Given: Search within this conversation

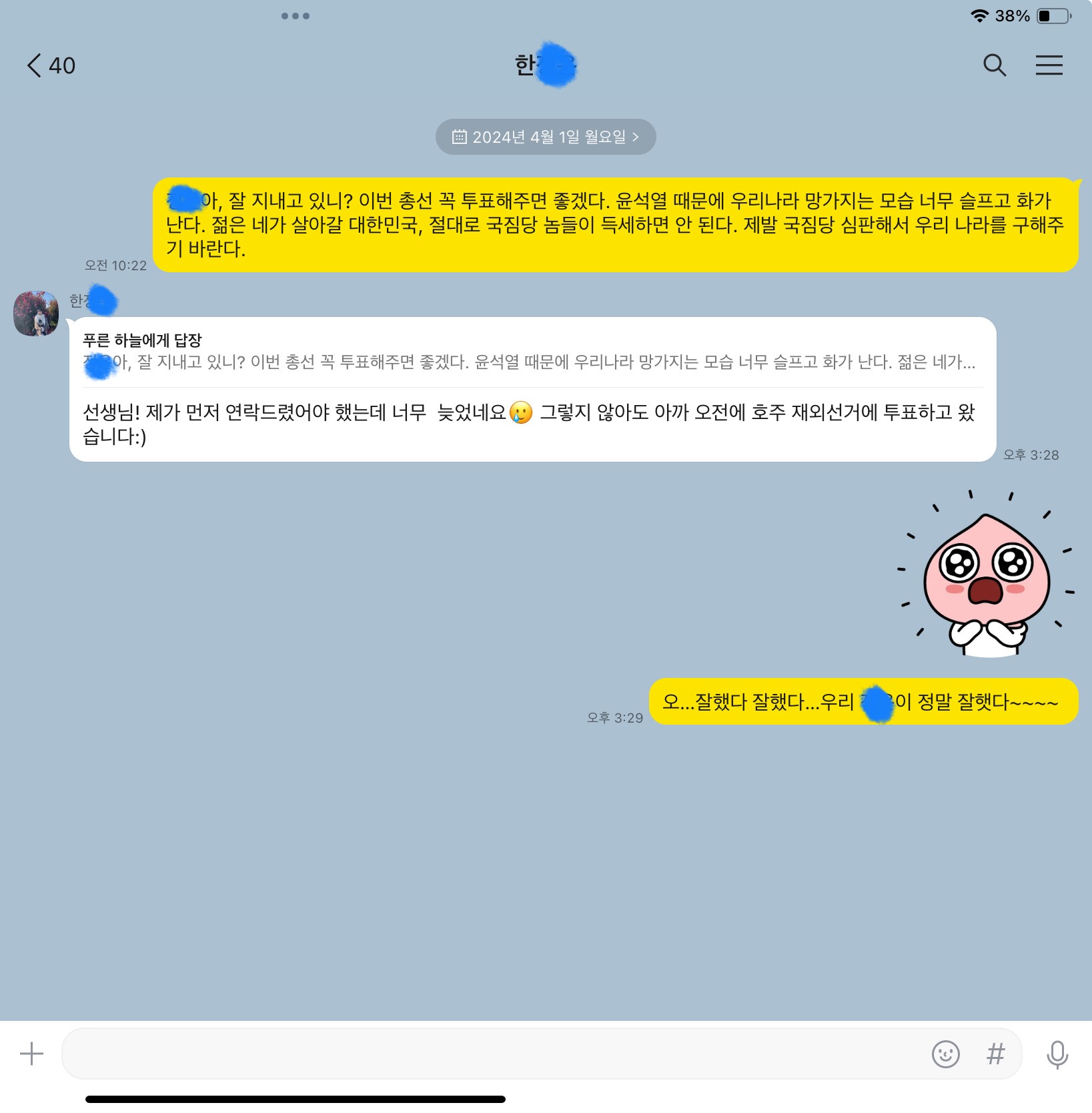Looking at the screenshot, I should (x=994, y=65).
